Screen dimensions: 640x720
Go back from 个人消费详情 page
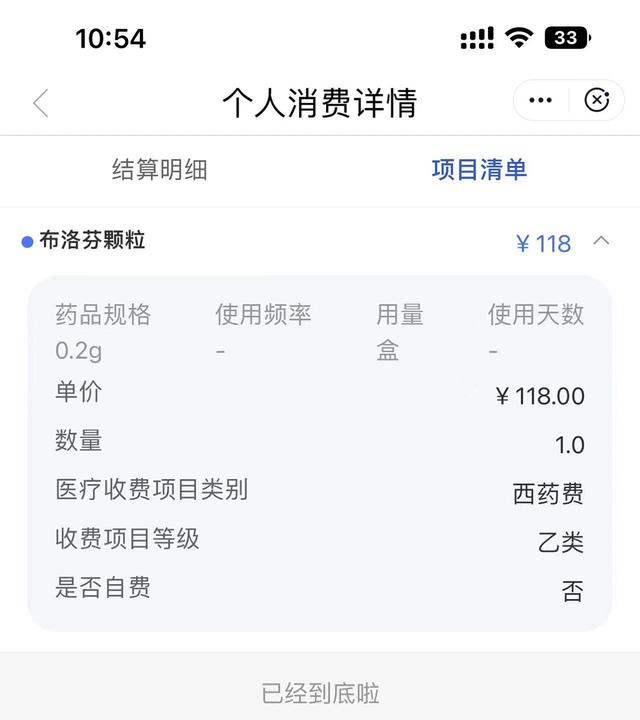pyautogui.click(x=41, y=102)
